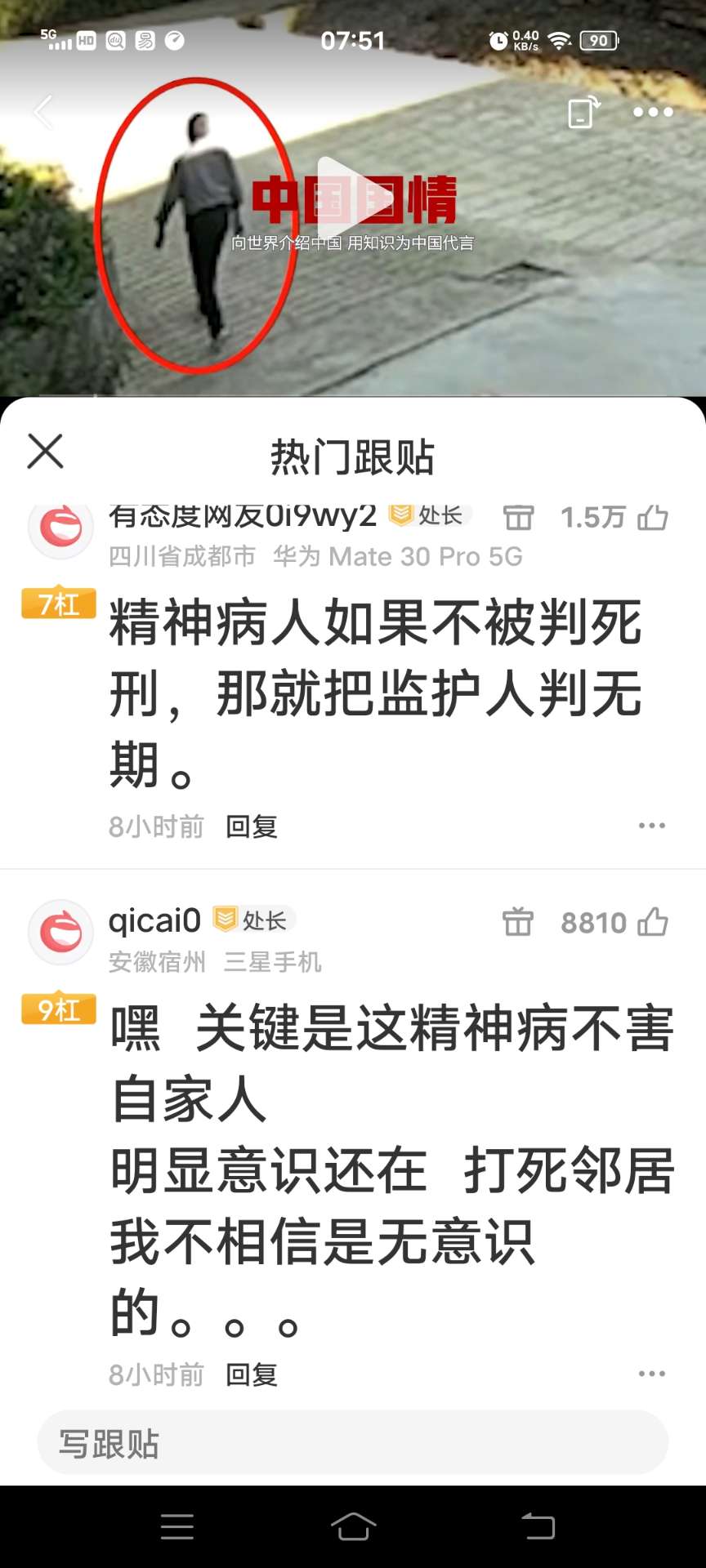The height and width of the screenshot is (1568, 706).
Task: Tap the gift icon on qicai0's comment
Action: pos(518,923)
